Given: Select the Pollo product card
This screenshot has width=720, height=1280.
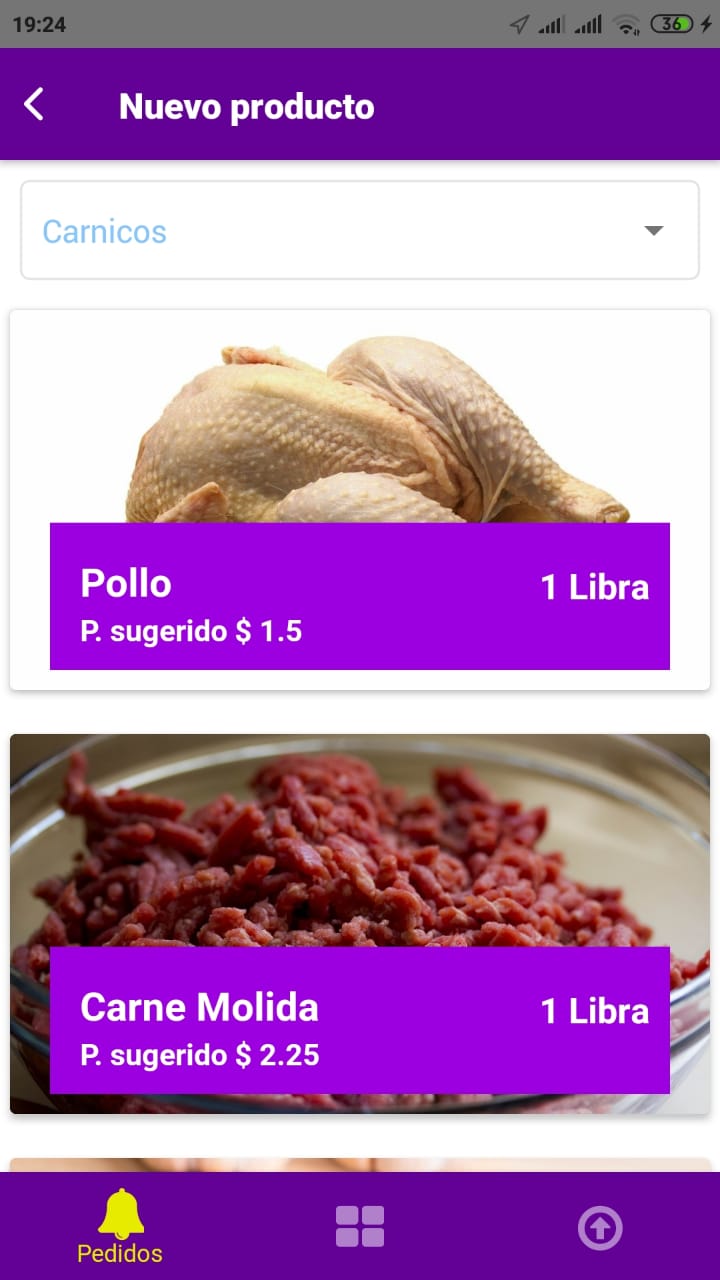Looking at the screenshot, I should click(x=360, y=500).
